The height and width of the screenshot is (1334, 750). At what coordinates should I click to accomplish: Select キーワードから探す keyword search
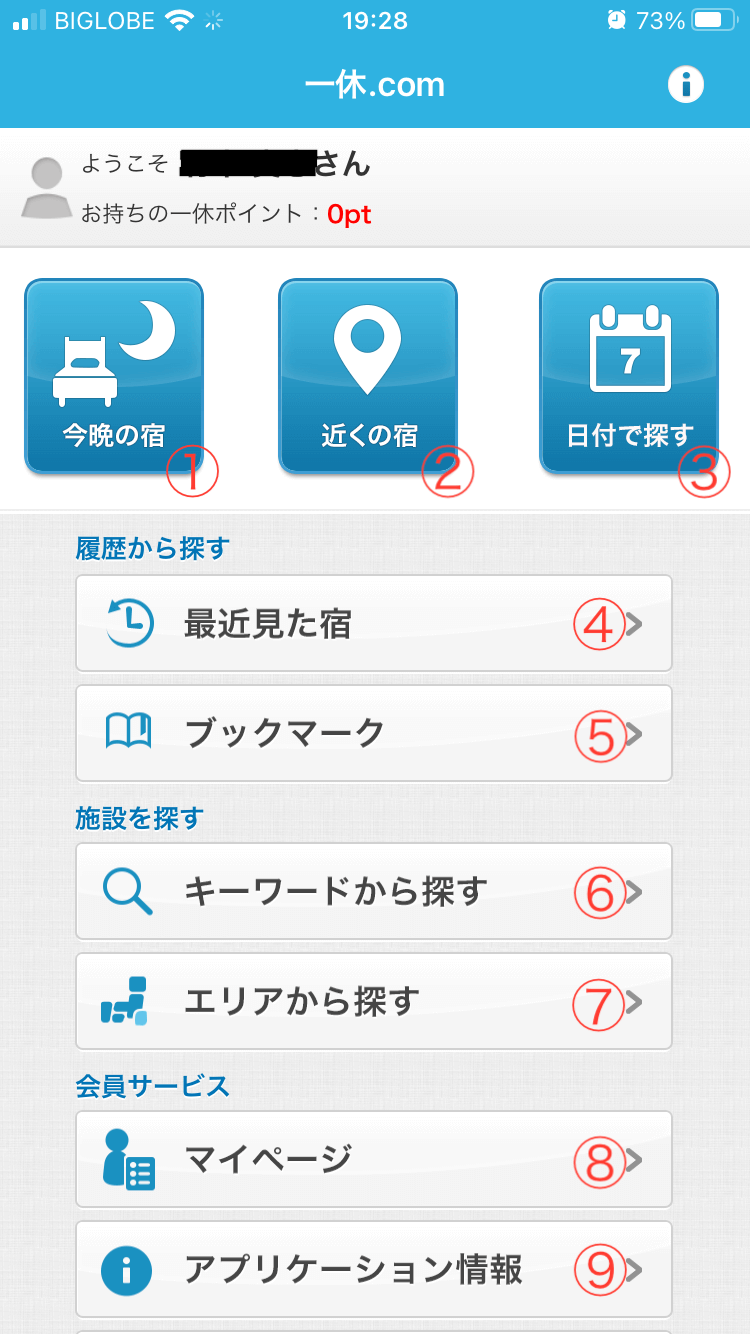pyautogui.click(x=374, y=891)
